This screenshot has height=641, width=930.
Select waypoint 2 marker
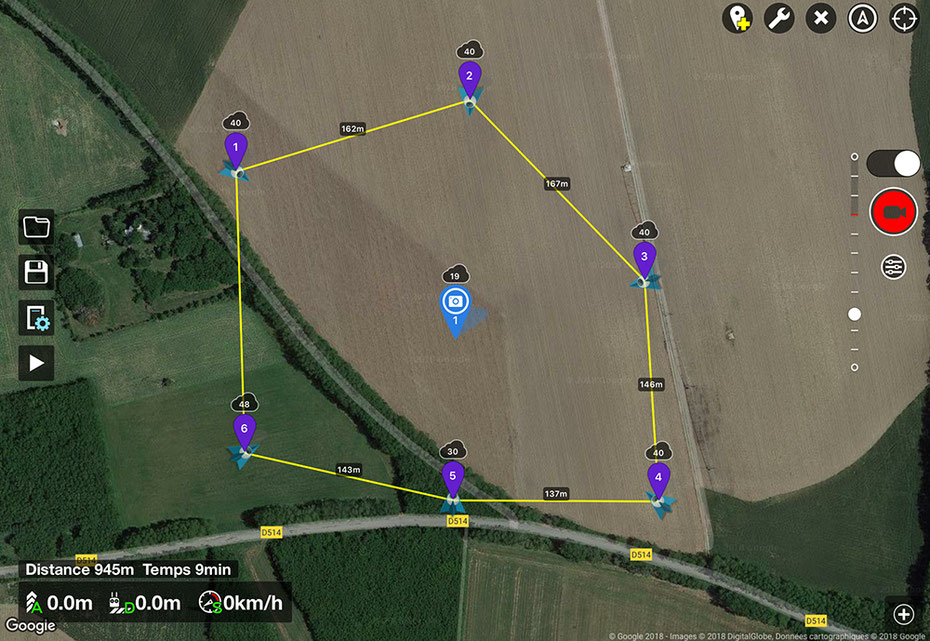point(469,77)
